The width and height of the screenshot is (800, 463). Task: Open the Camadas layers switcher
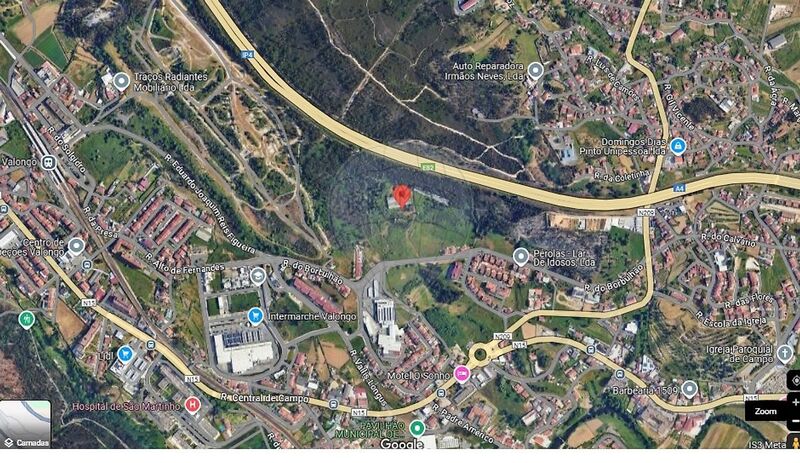coord(25,425)
